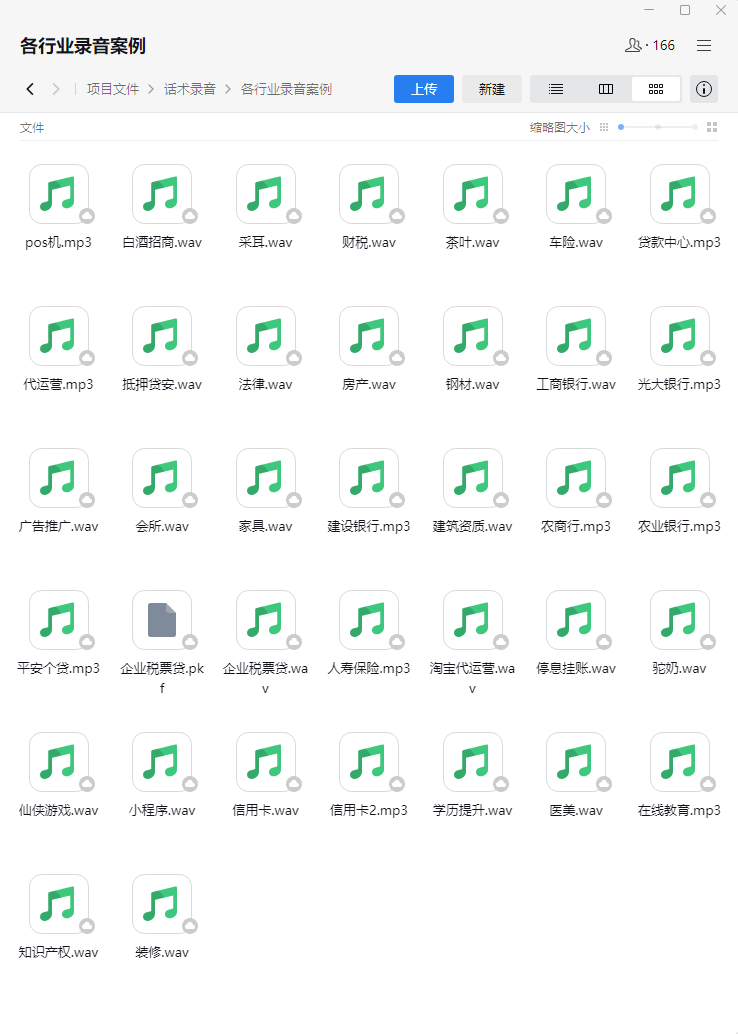Open 项目文件 in the breadcrumb

[x=113, y=89]
